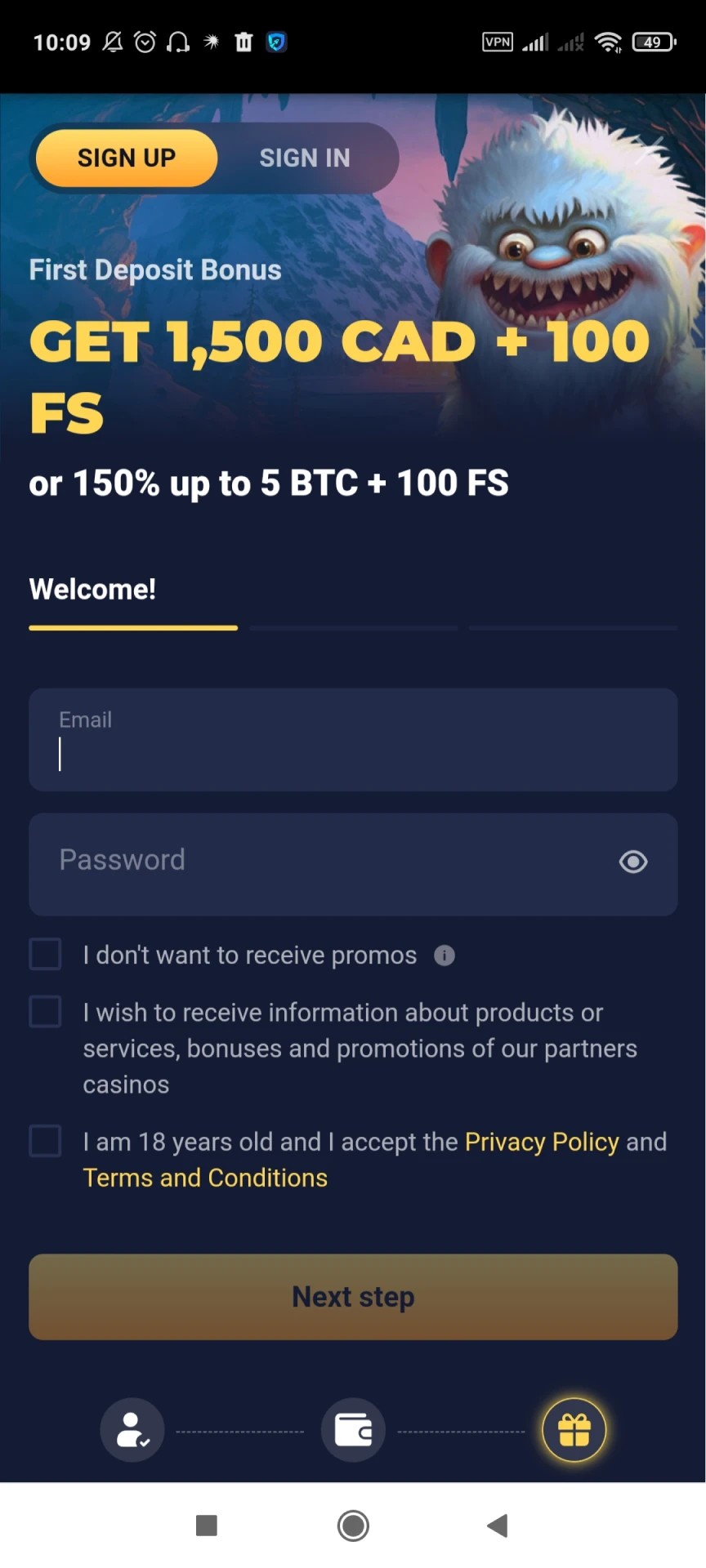Reveal the password with the eye toggle
Screen dimensions: 706x1568
click(633, 862)
